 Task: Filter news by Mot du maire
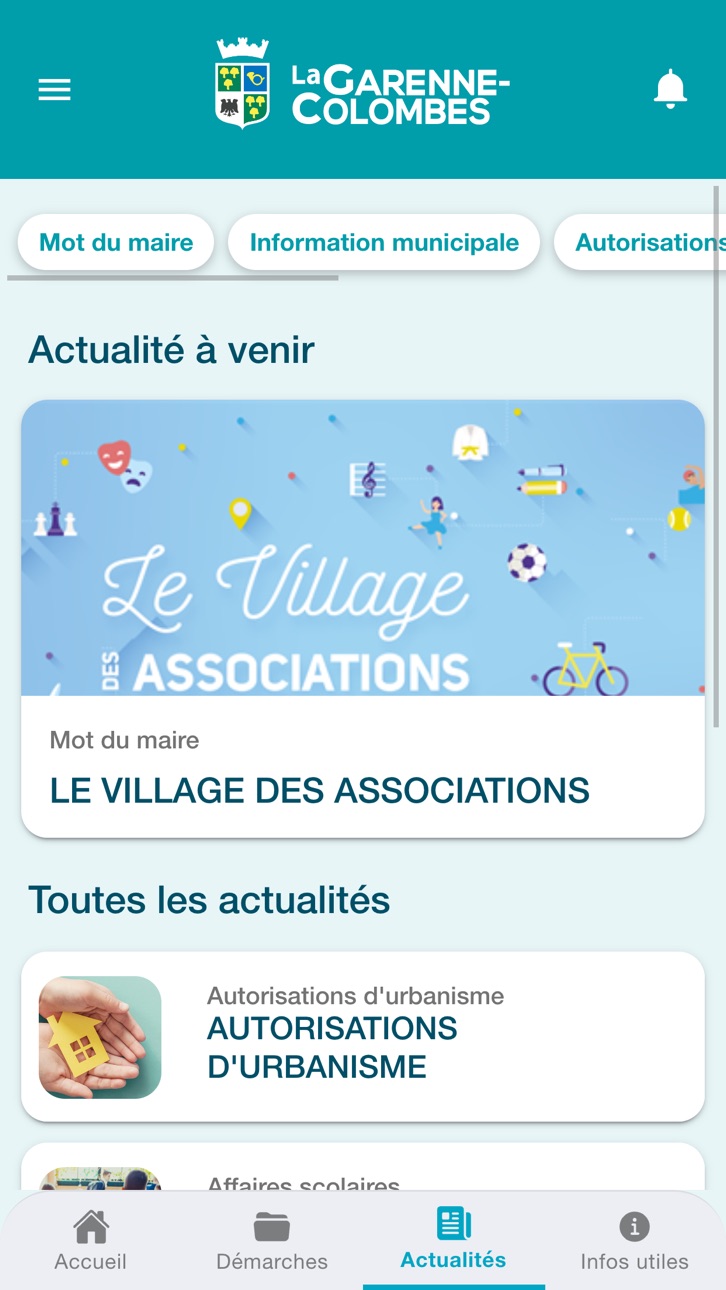coord(116,242)
